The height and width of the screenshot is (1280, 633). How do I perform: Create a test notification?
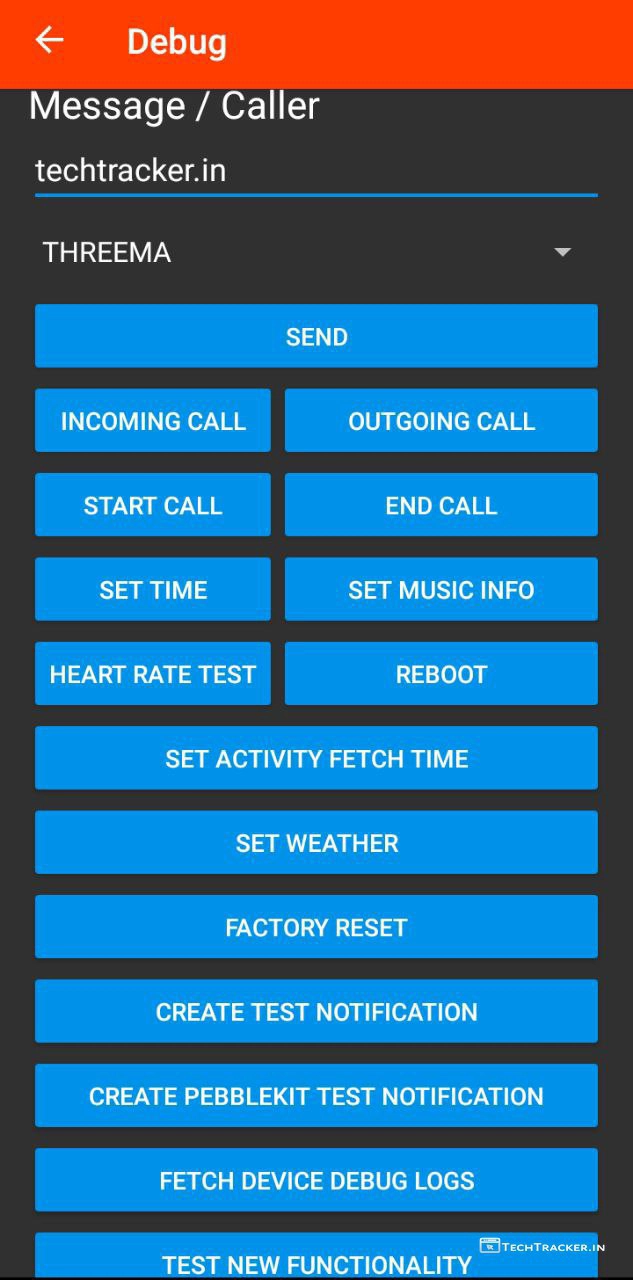(x=316, y=1011)
